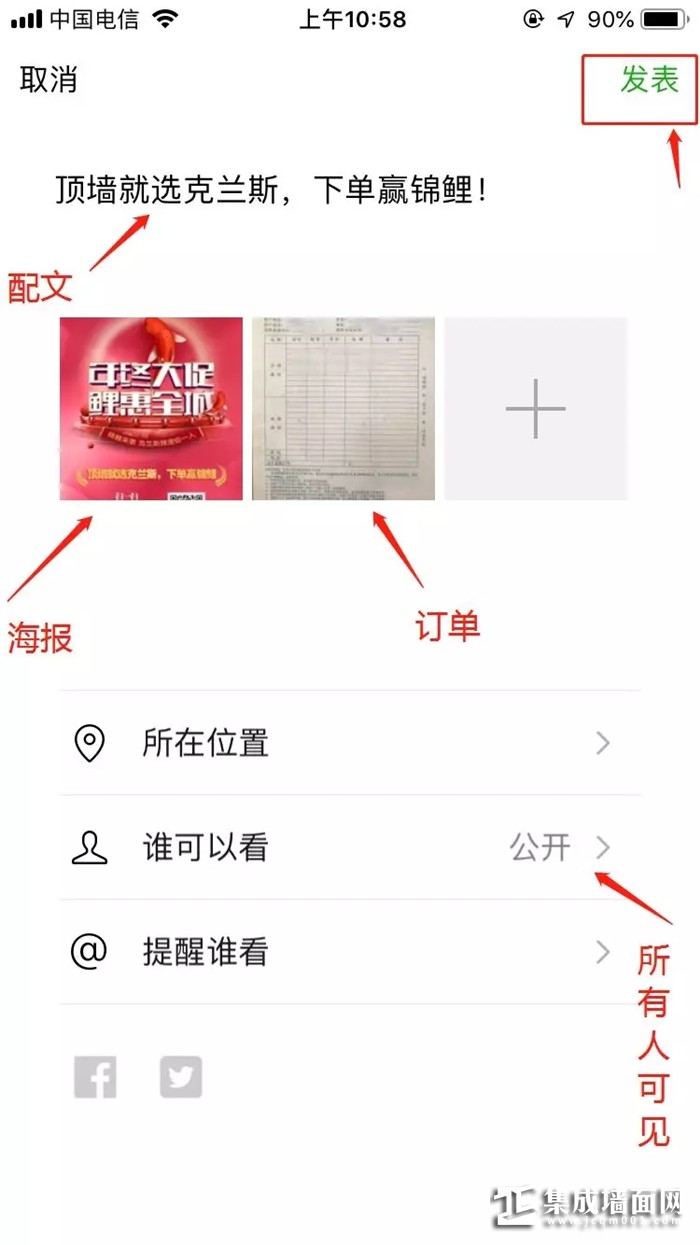700x1245 pixels.
Task: Tap 取消 to cancel the post
Action: point(48,80)
